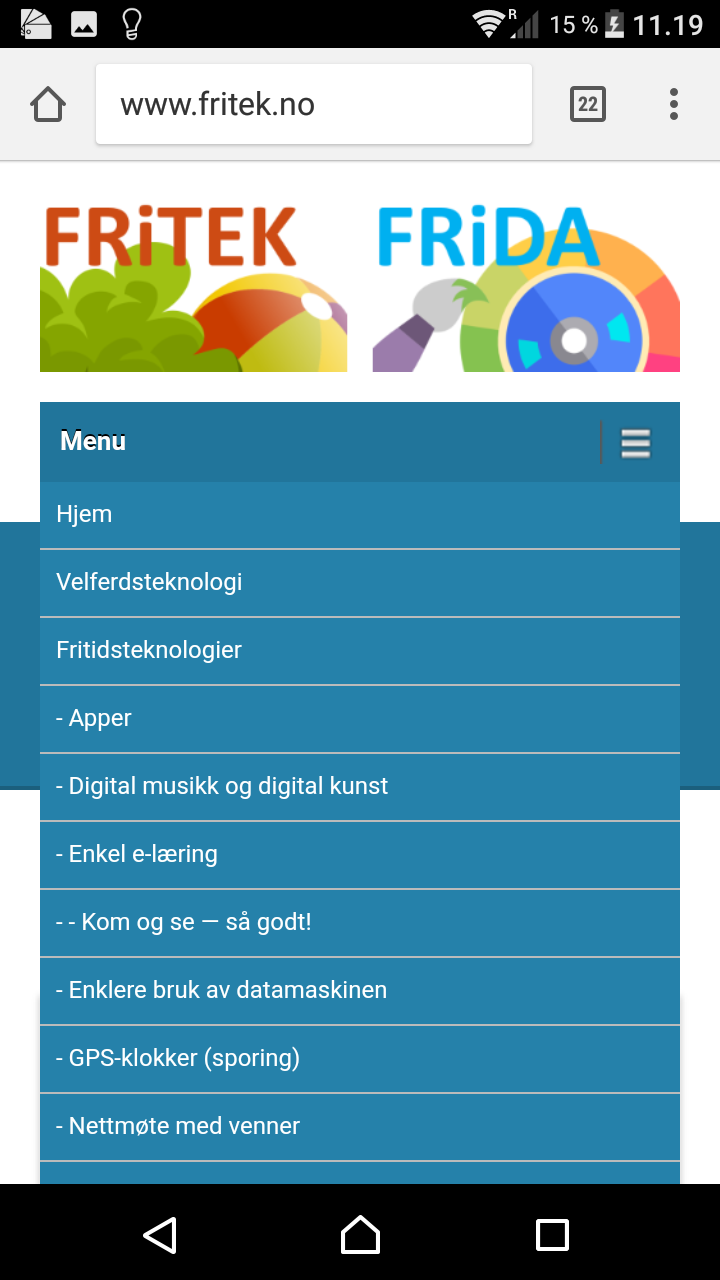Image resolution: width=720 pixels, height=1280 pixels.
Task: Select Fritidsteknologier in the menu
Action: coord(150,651)
